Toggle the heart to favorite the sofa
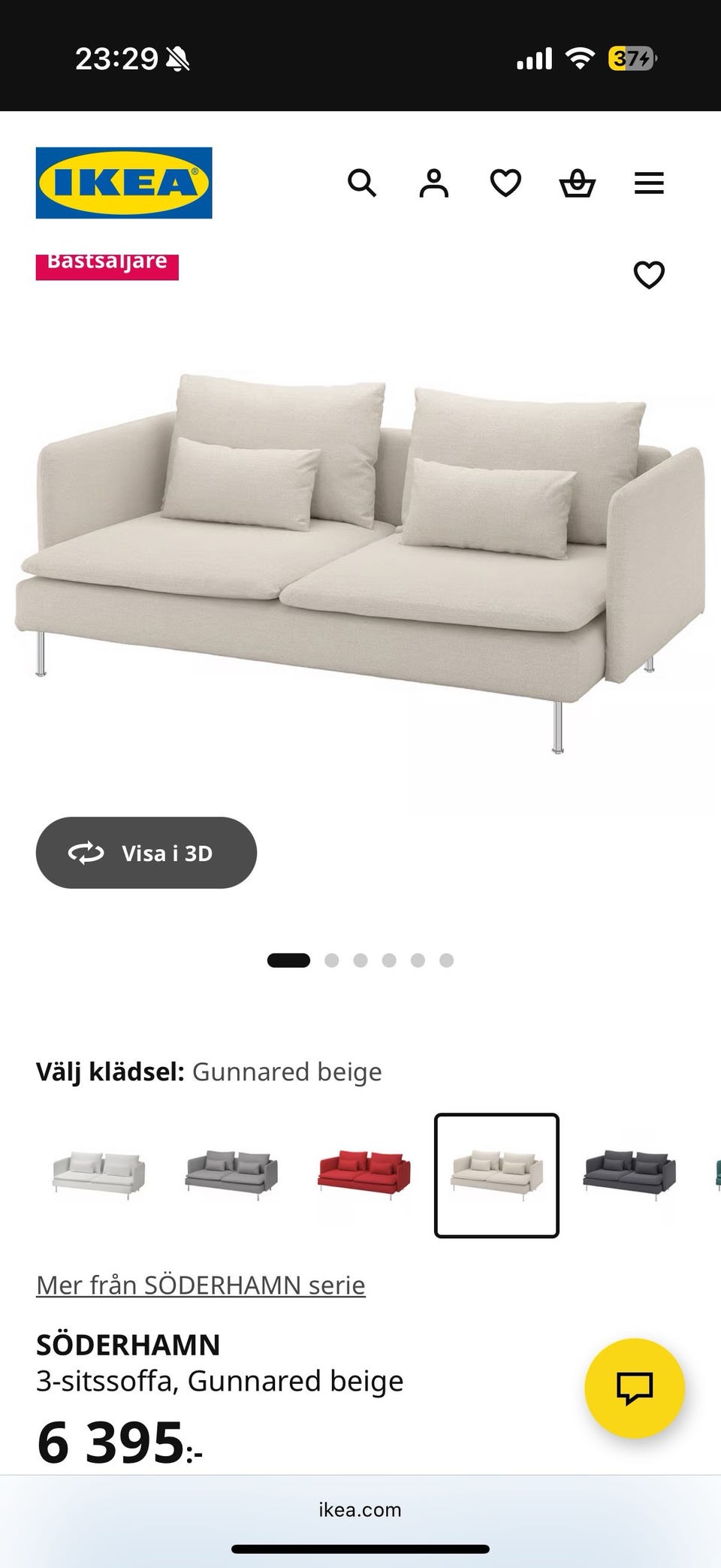Viewport: 721px width, 1568px height. tap(648, 275)
